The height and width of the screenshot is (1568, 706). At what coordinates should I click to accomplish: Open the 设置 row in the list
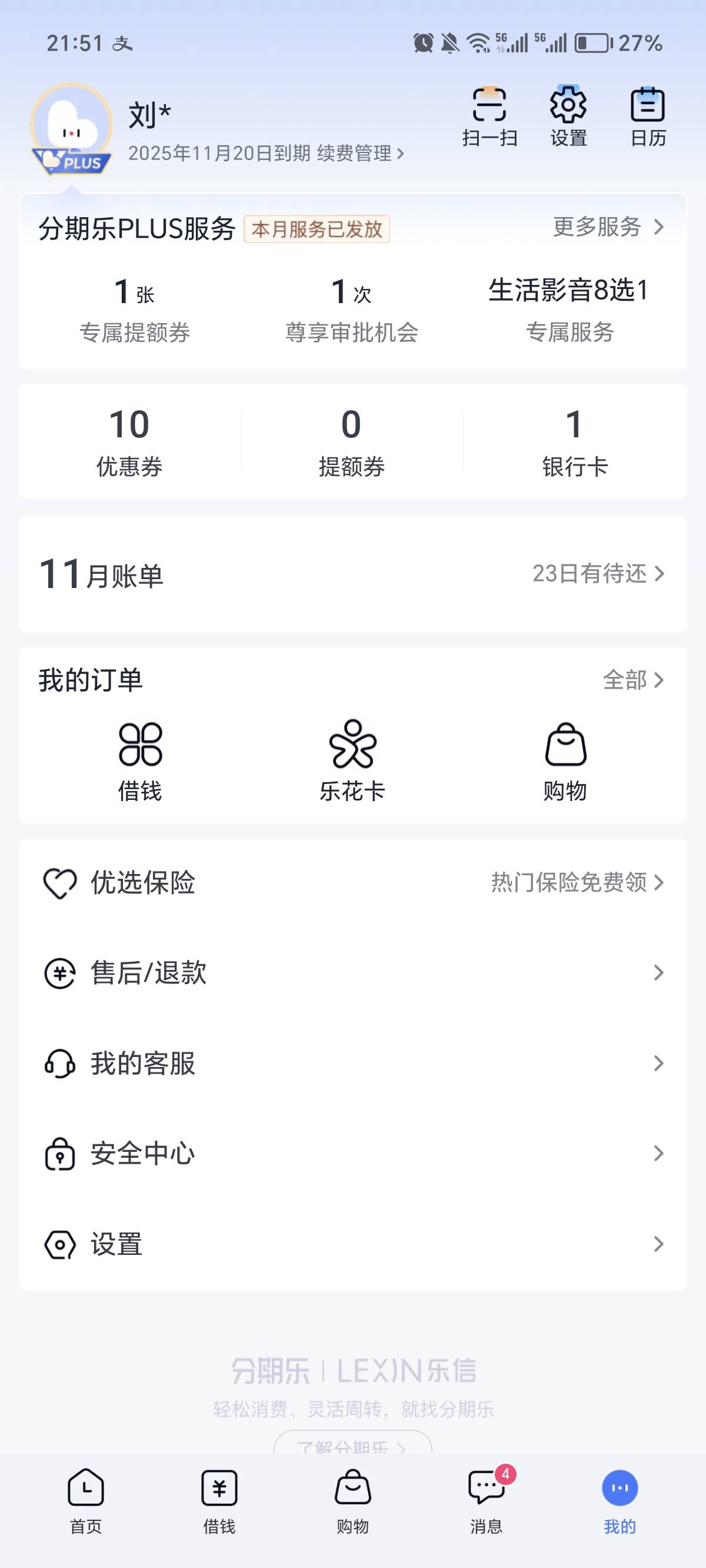352,1244
